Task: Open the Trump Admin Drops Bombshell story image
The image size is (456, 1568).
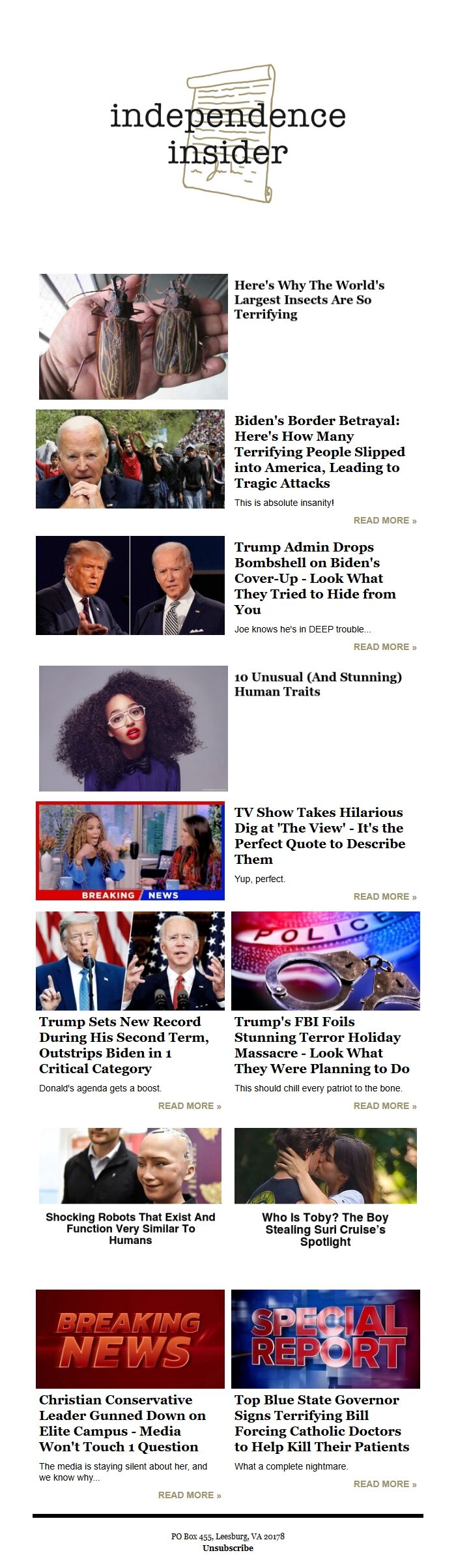Action: [130, 585]
